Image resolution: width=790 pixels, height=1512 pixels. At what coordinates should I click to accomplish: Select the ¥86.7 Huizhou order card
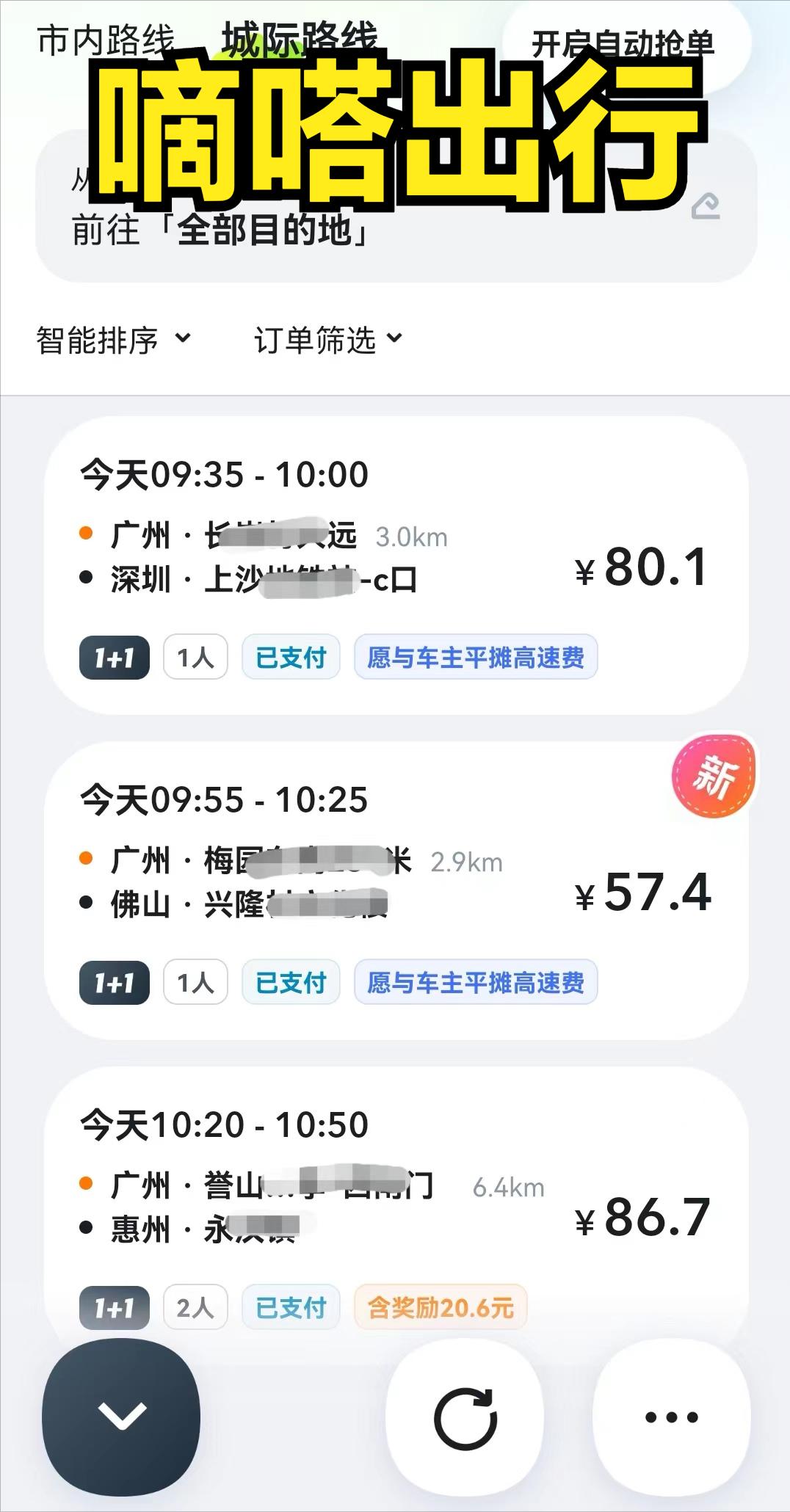(x=395, y=1215)
